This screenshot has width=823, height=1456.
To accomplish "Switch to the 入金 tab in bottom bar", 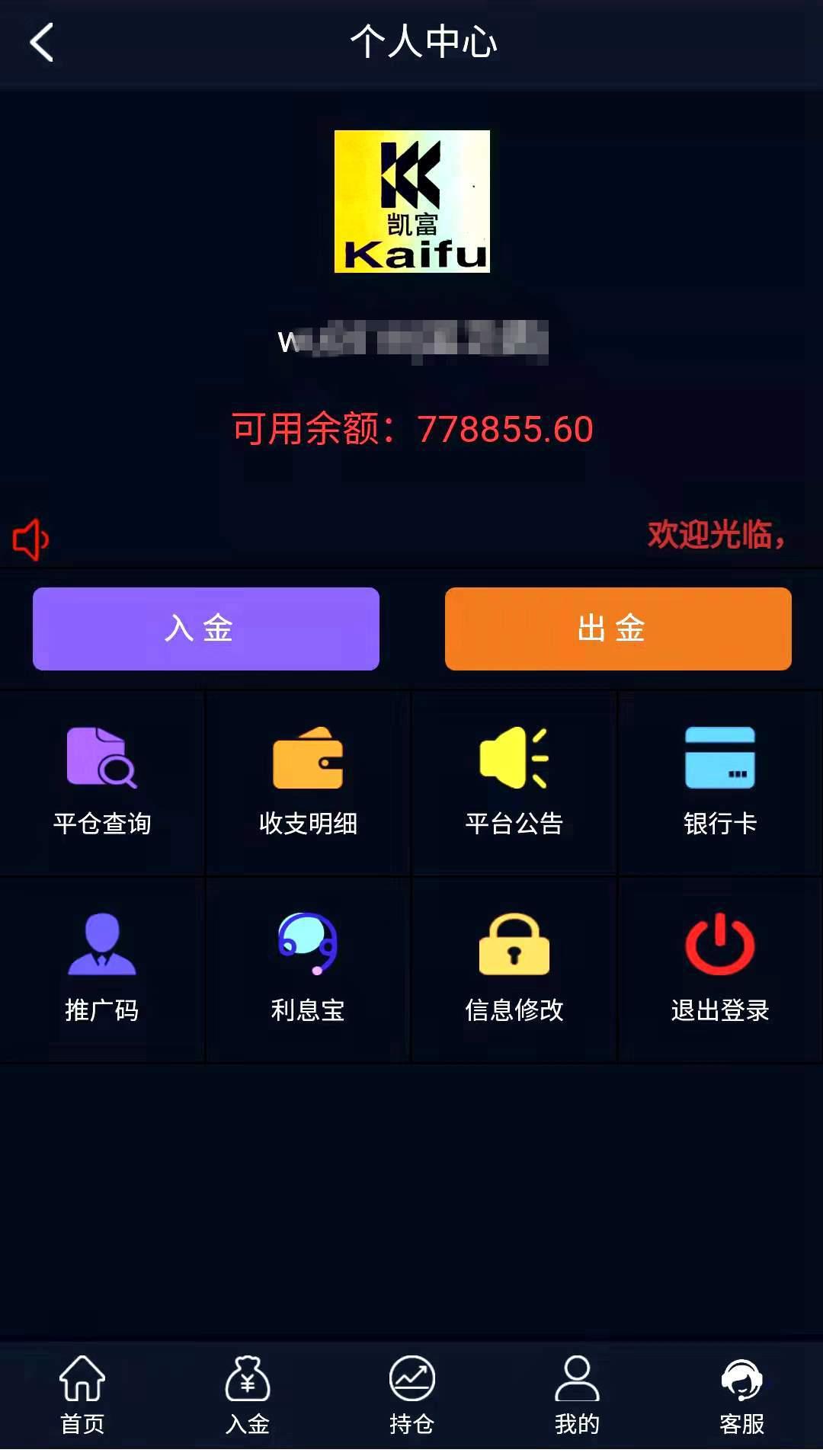I will pos(247,1394).
